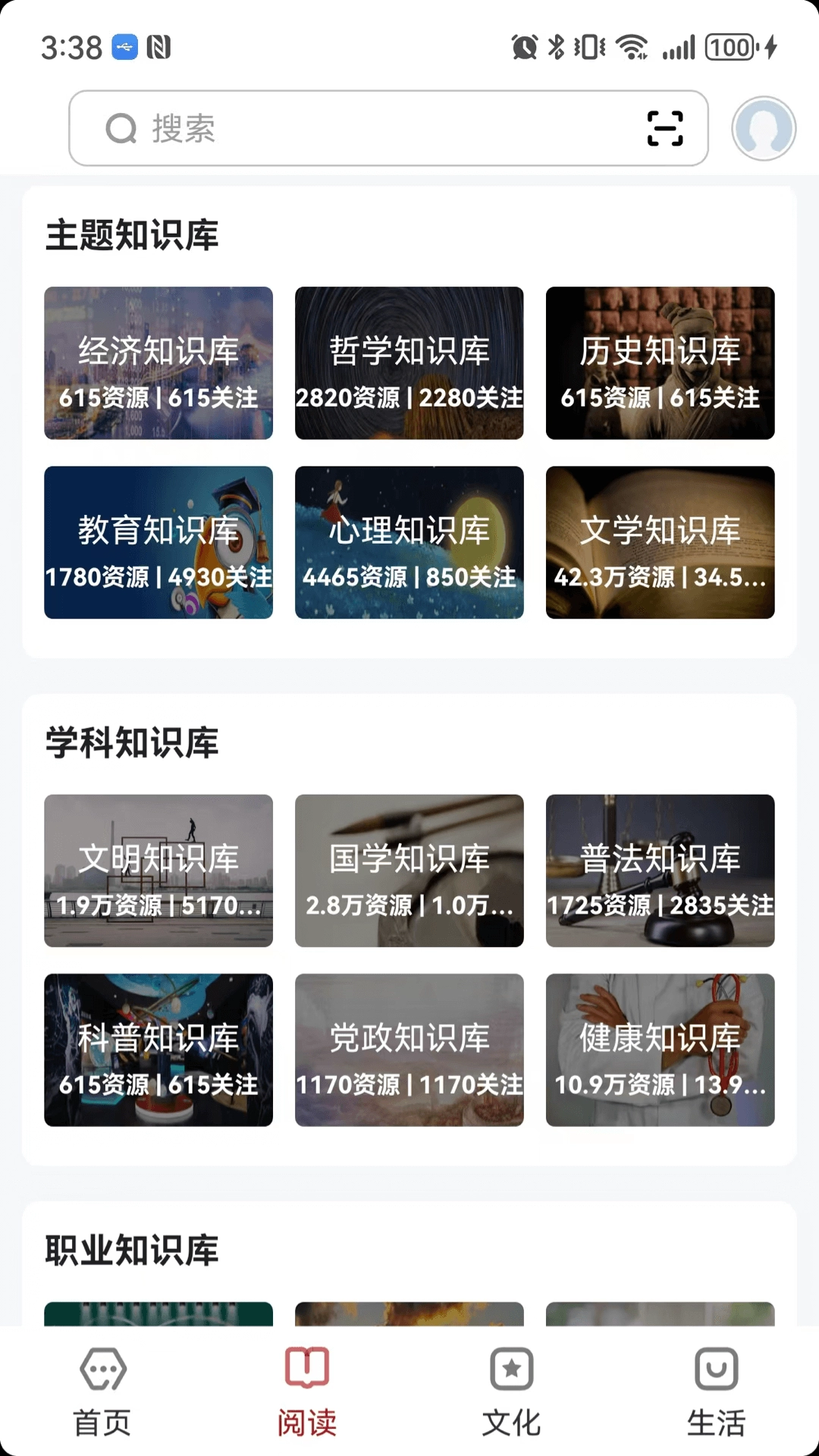Open the 文化 culture star icon
819x1456 pixels.
[510, 1369]
